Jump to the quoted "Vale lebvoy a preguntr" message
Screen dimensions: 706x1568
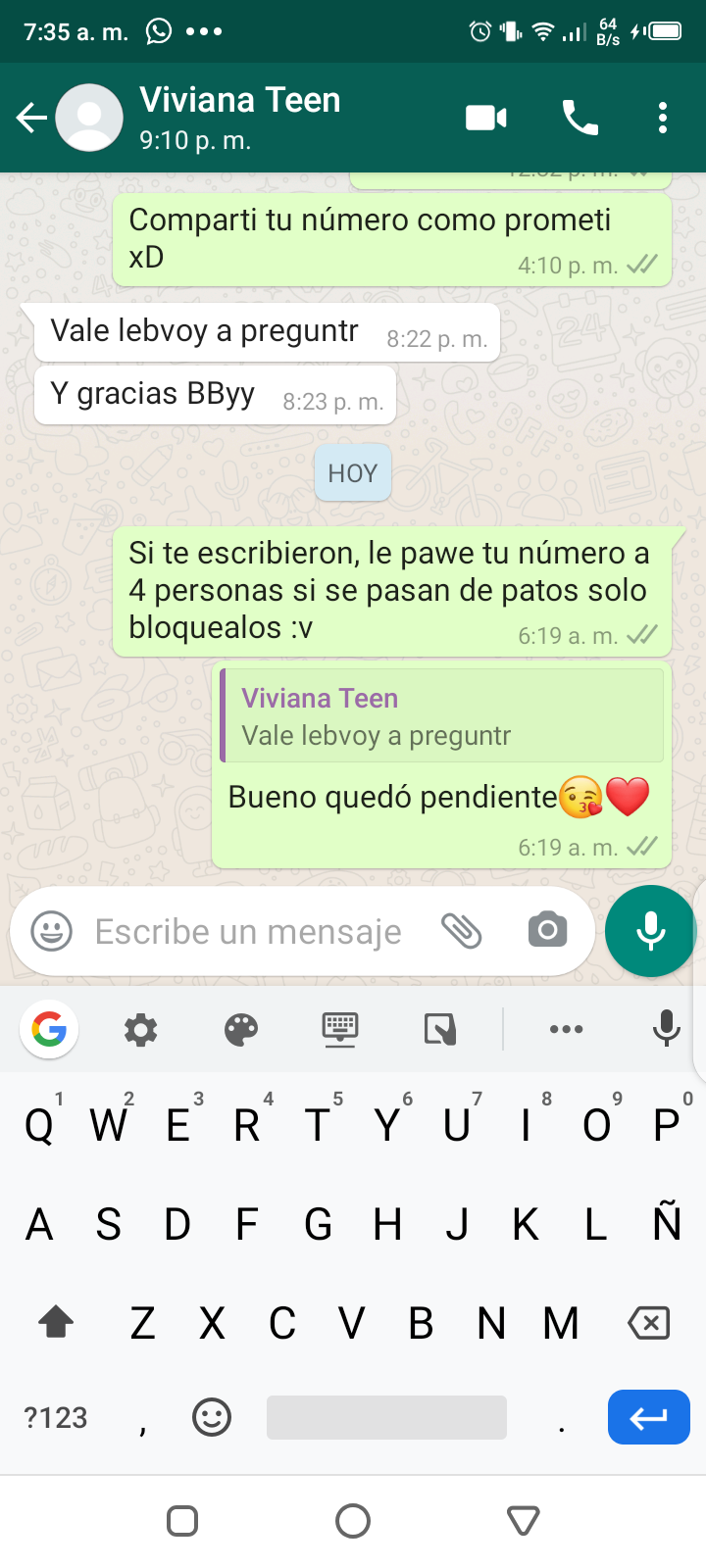click(x=442, y=716)
